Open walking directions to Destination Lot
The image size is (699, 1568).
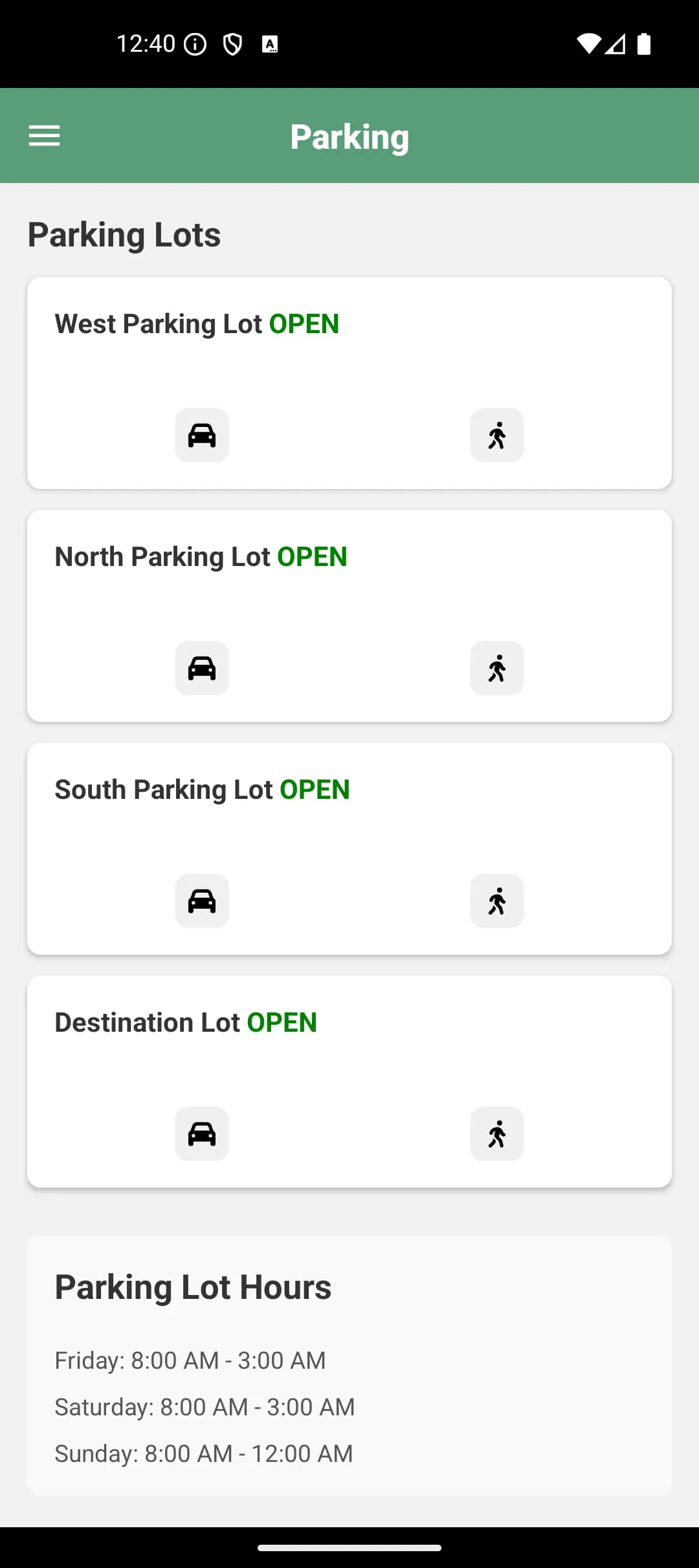(x=497, y=1134)
